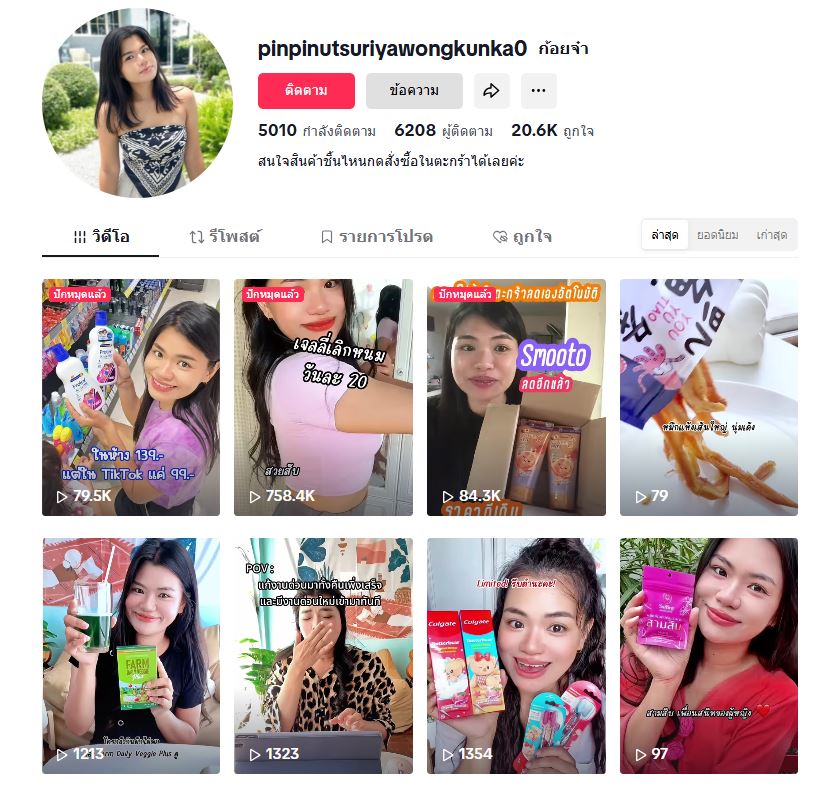Open the three-dot more options menu
Screen dimensions: 824x786
538,91
